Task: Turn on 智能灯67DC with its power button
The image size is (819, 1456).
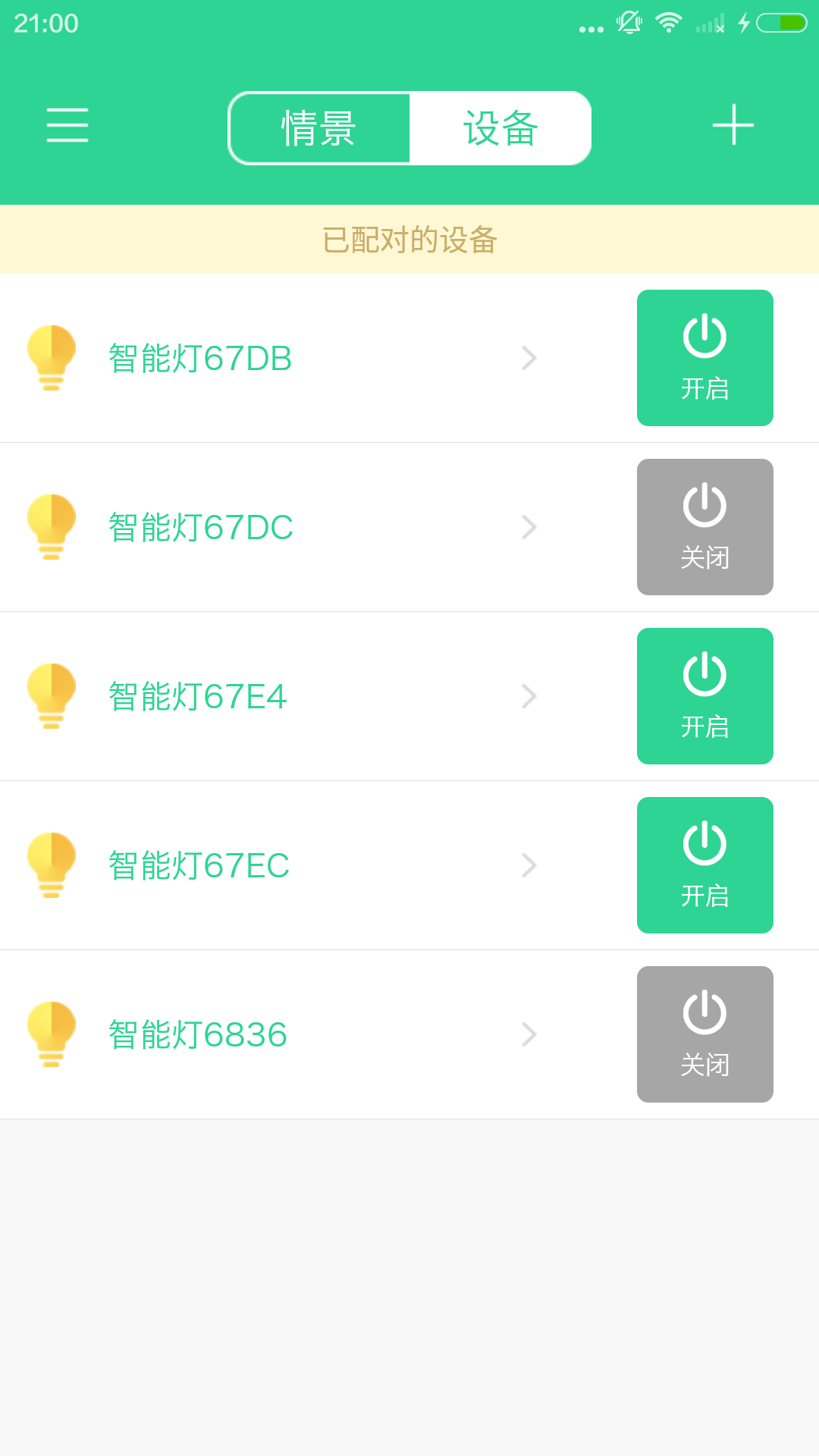Action: [x=705, y=527]
